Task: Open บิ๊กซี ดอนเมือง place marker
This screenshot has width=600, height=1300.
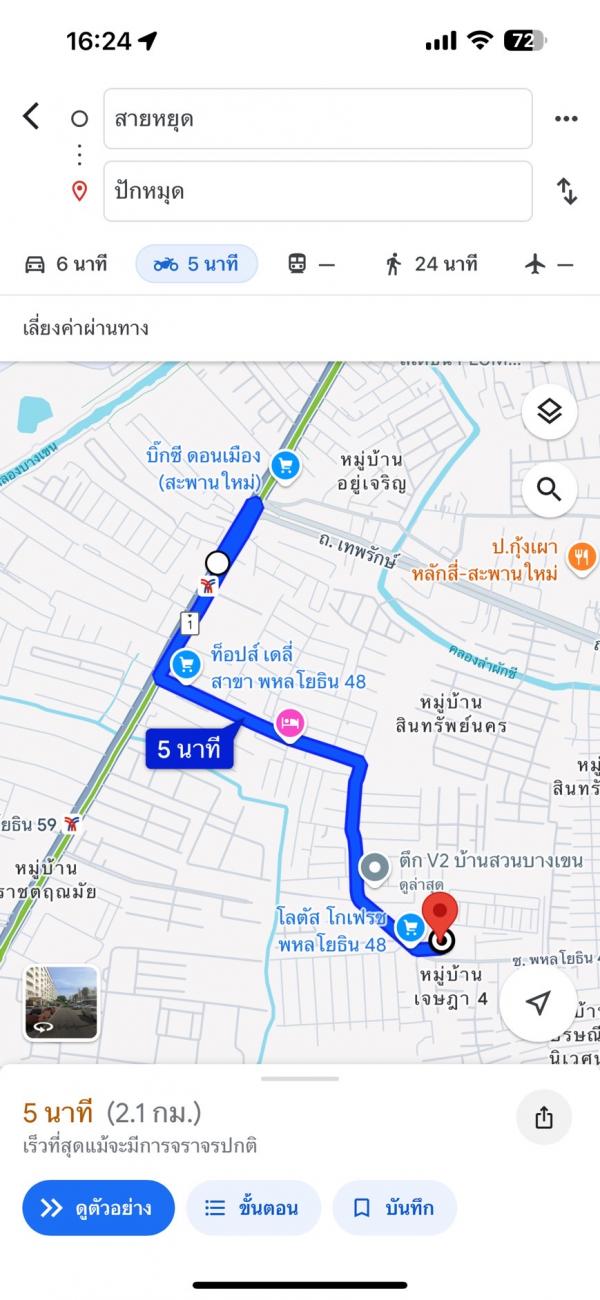Action: pos(286,466)
